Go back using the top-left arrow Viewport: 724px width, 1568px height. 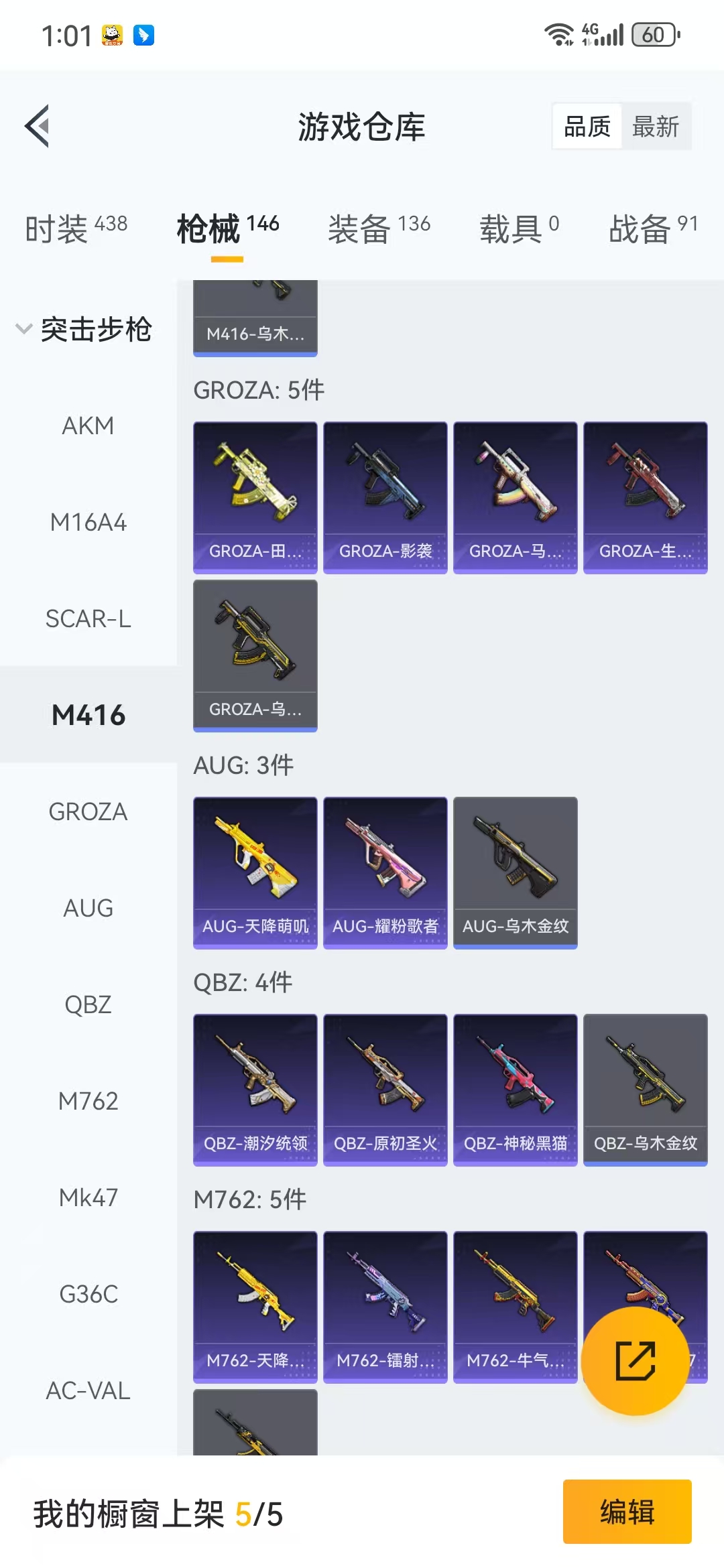pos(38,126)
